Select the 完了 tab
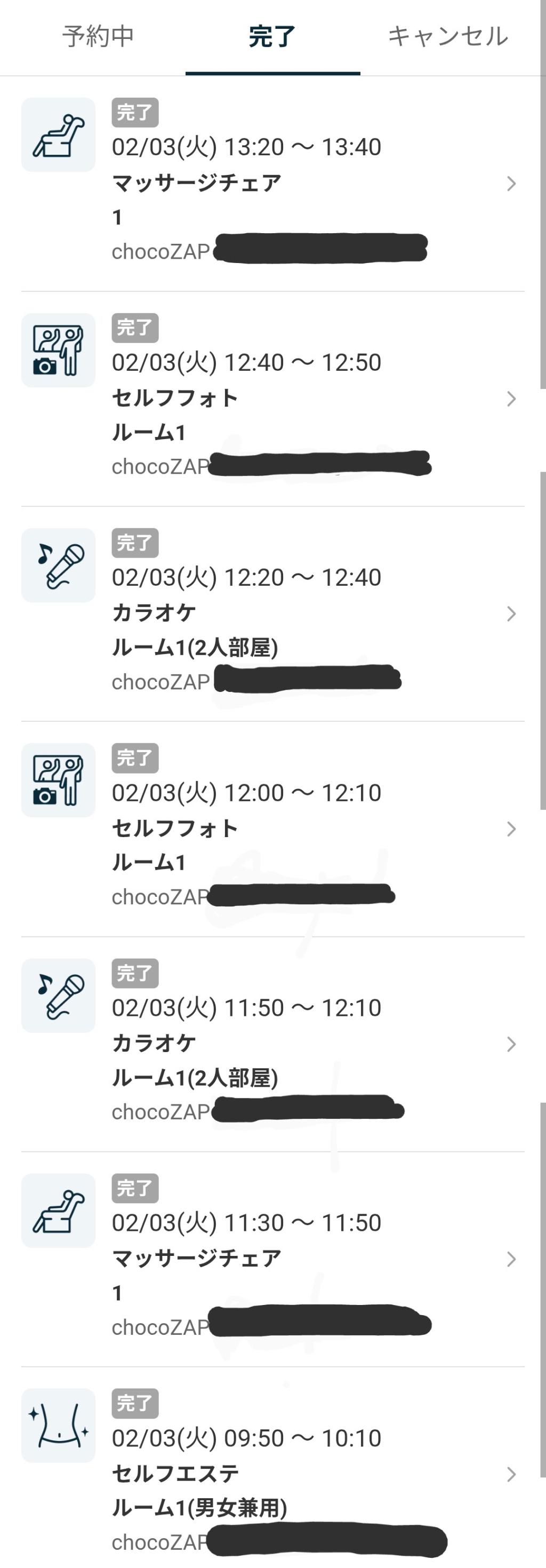 click(x=272, y=36)
